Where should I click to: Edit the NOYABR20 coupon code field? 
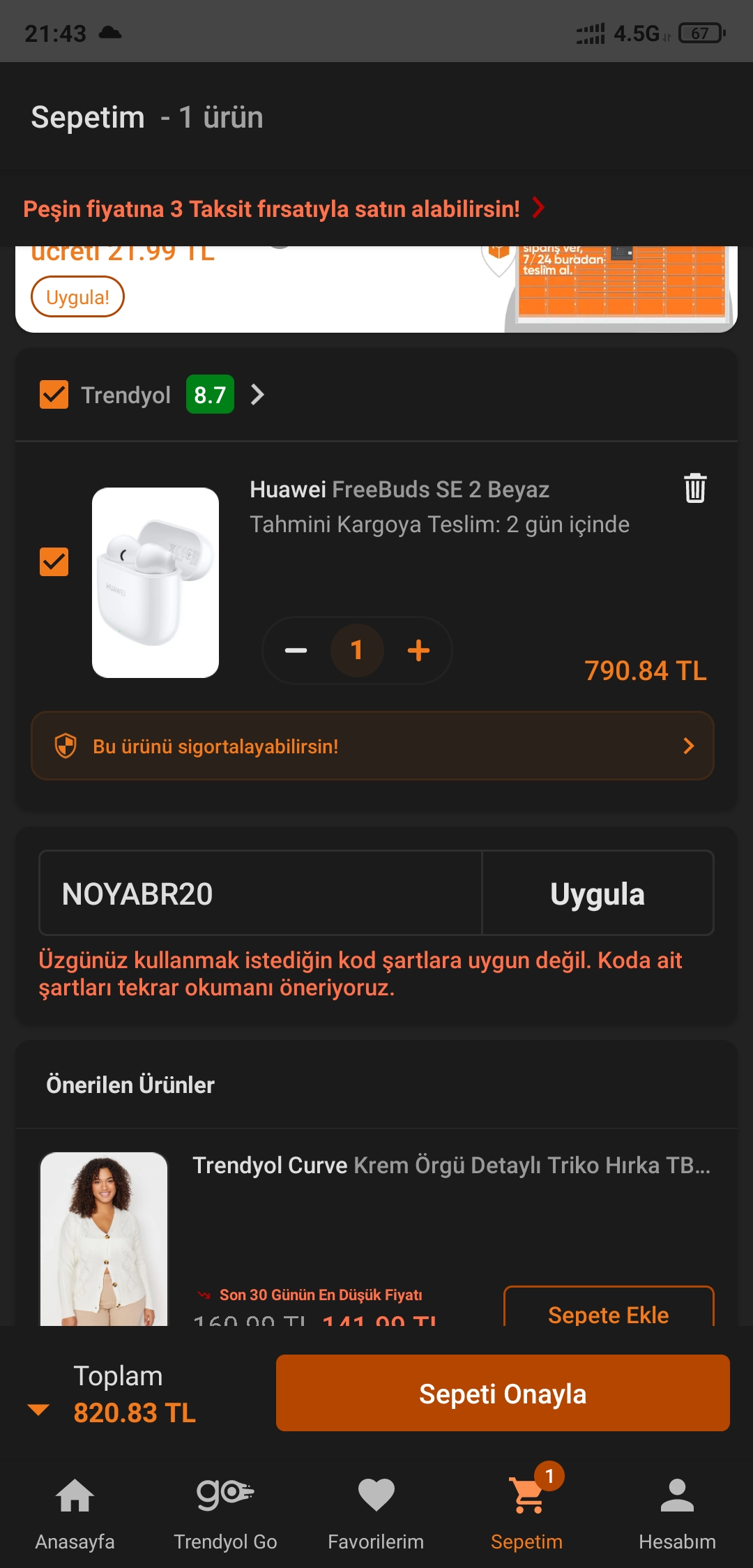pyautogui.click(x=260, y=894)
